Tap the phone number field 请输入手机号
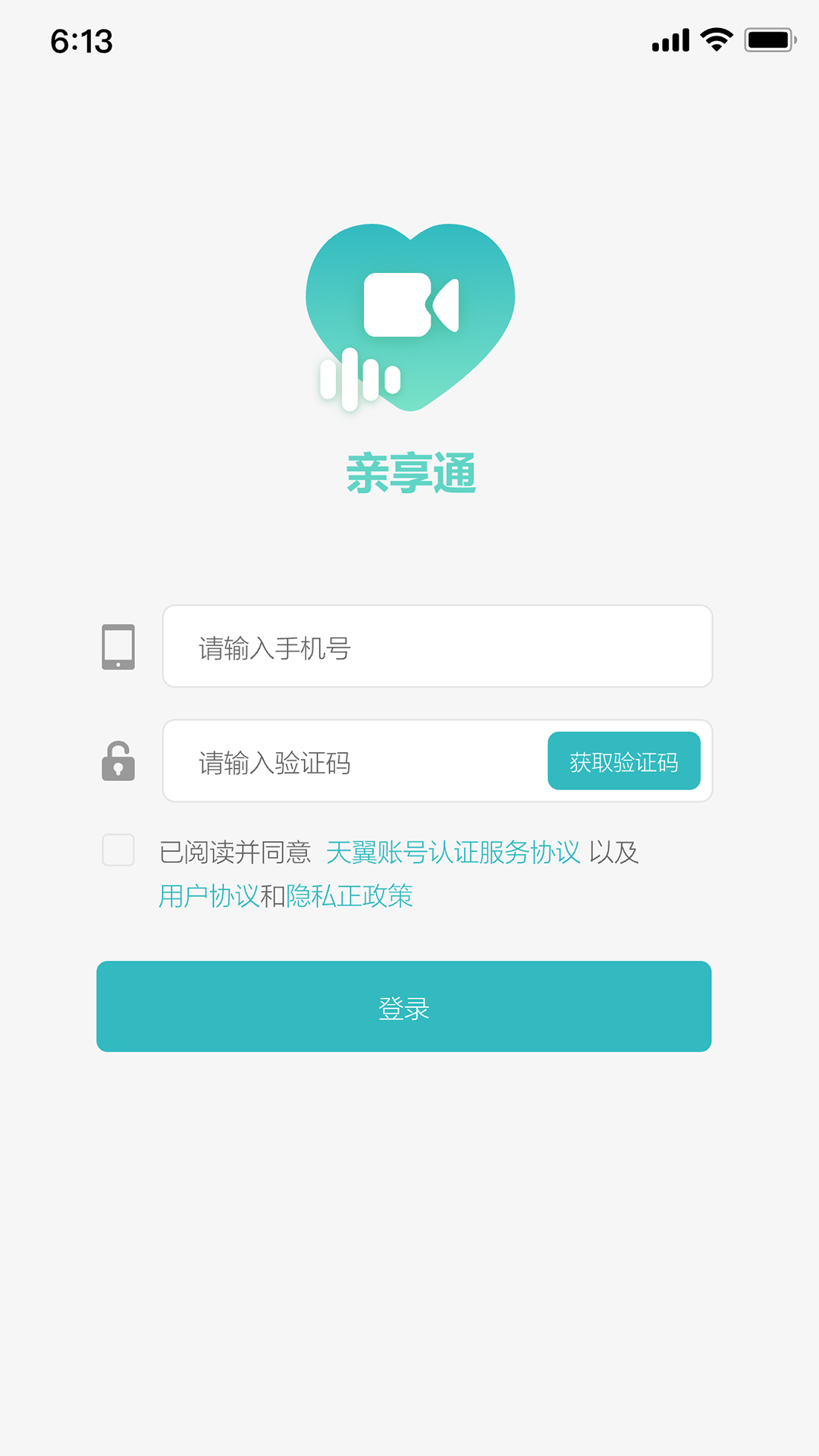The image size is (819, 1456). pyautogui.click(x=438, y=646)
